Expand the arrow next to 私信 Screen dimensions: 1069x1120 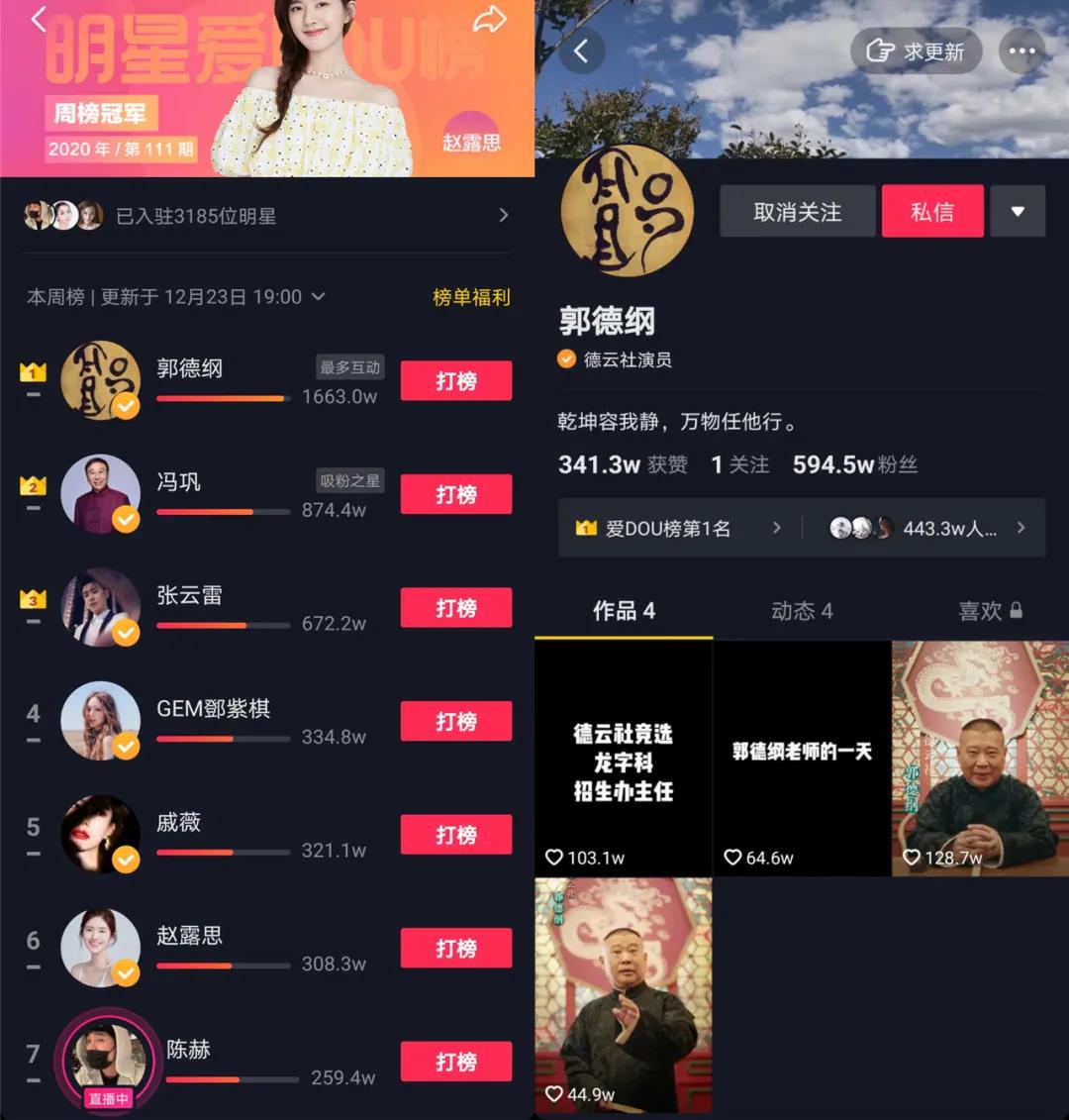pos(1018,212)
